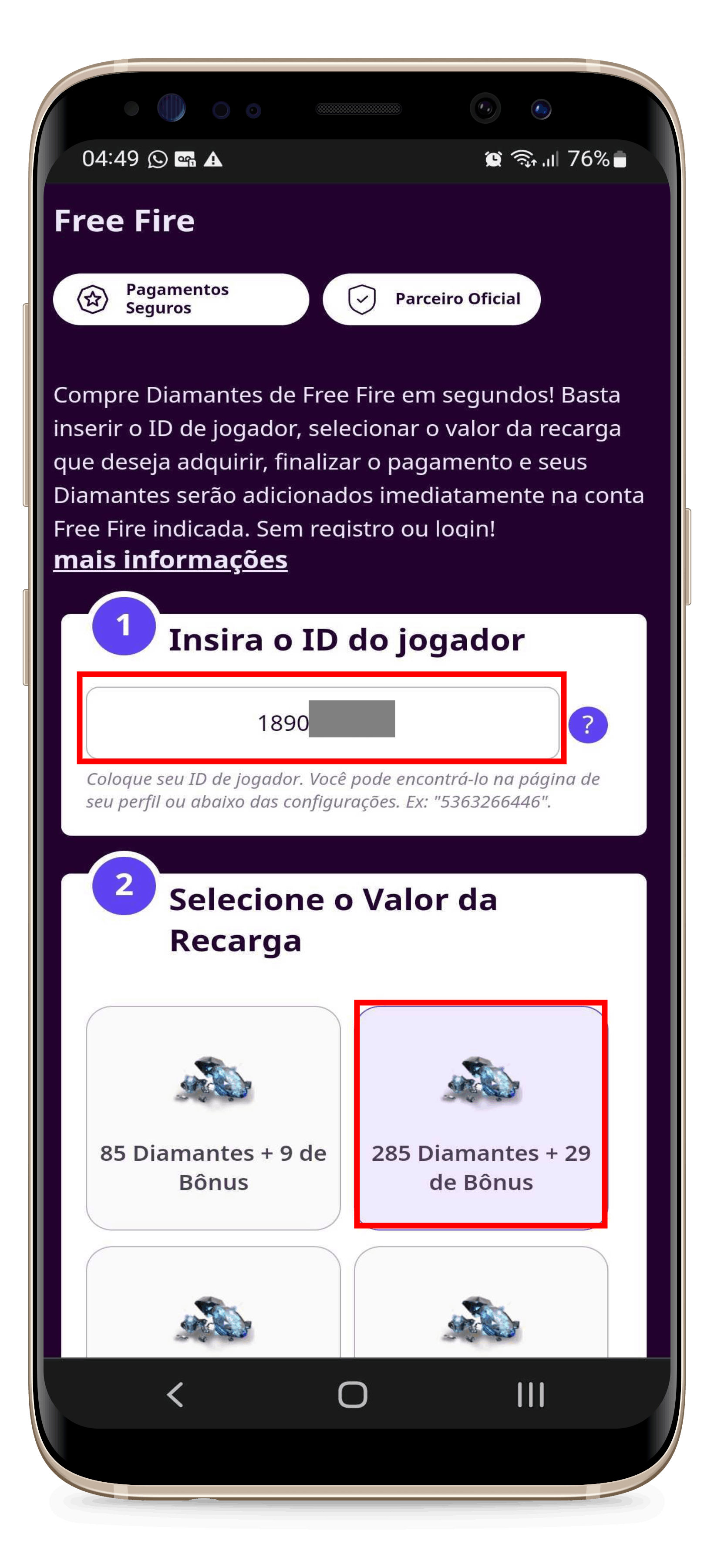Click the Free Fire page title
This screenshot has width=714, height=1568.
[124, 220]
